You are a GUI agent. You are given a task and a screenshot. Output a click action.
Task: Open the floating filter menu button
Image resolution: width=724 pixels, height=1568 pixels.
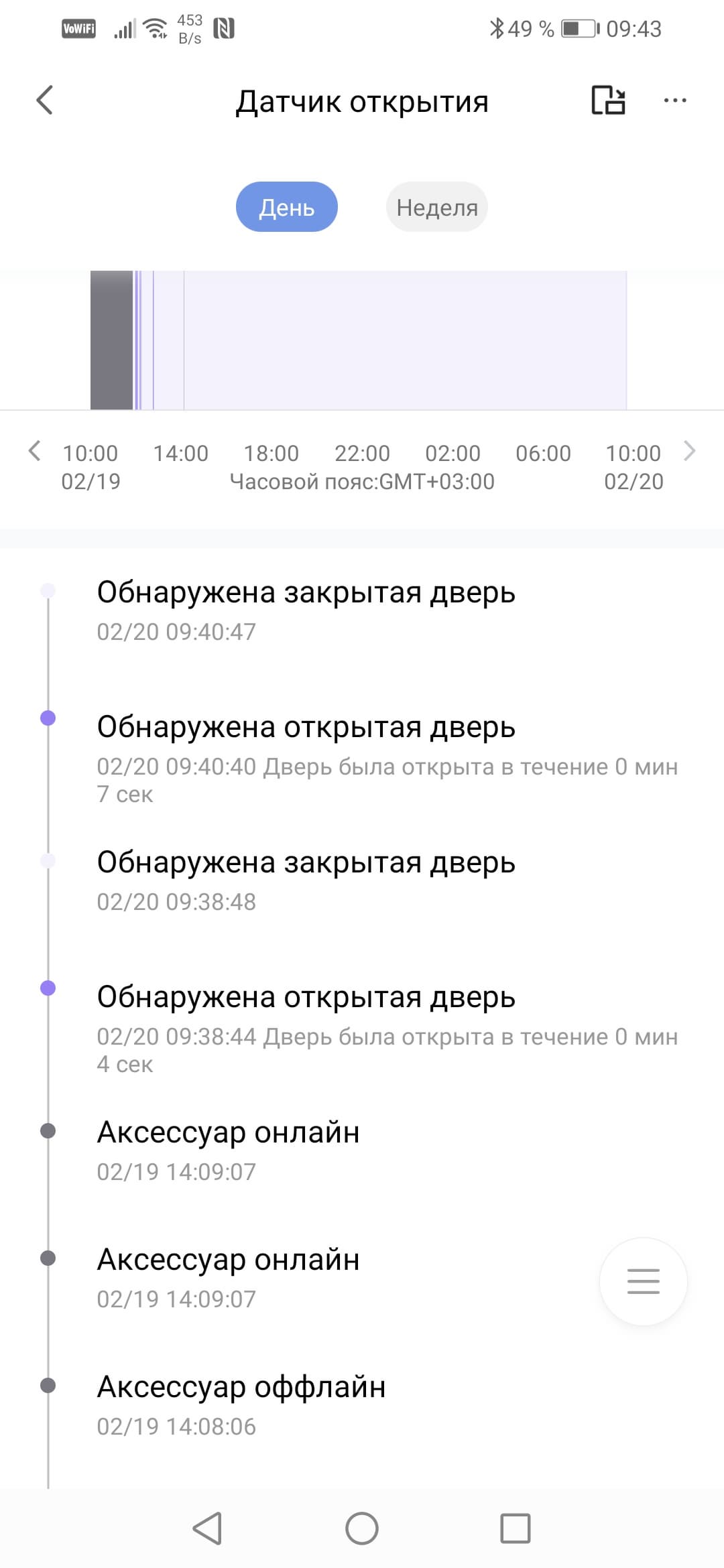click(643, 1281)
